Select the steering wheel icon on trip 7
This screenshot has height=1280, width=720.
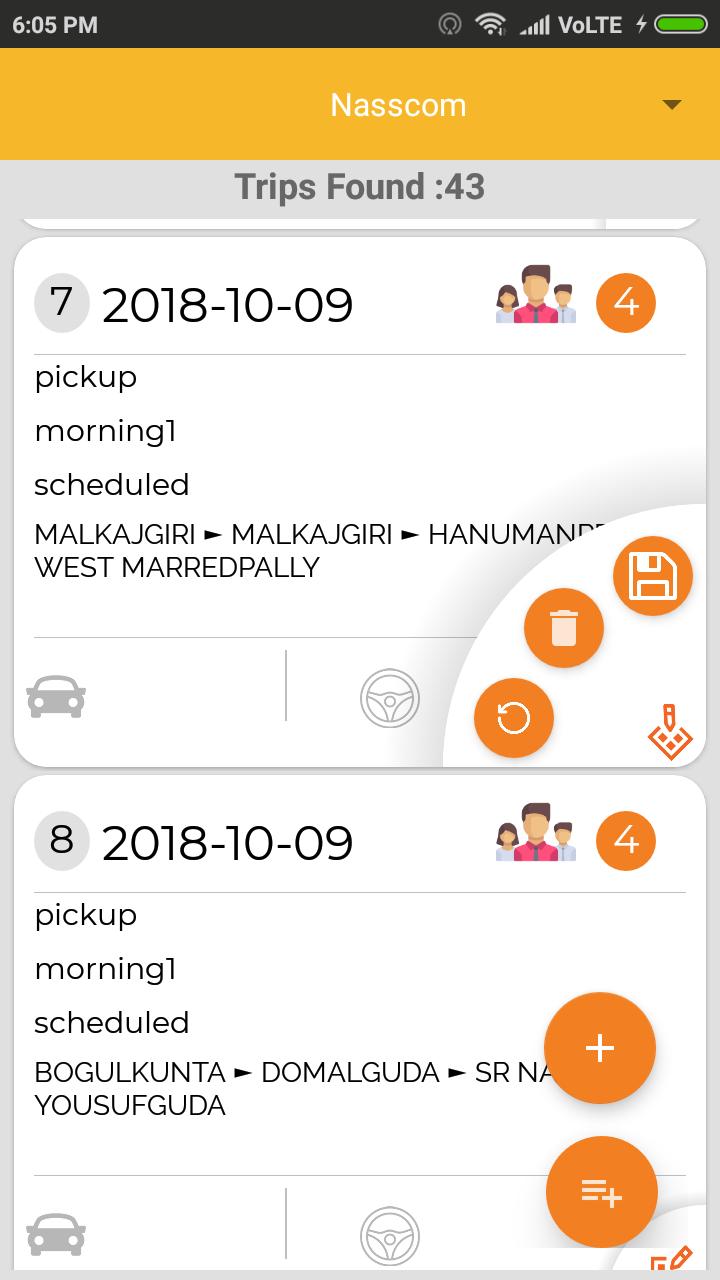(x=389, y=697)
